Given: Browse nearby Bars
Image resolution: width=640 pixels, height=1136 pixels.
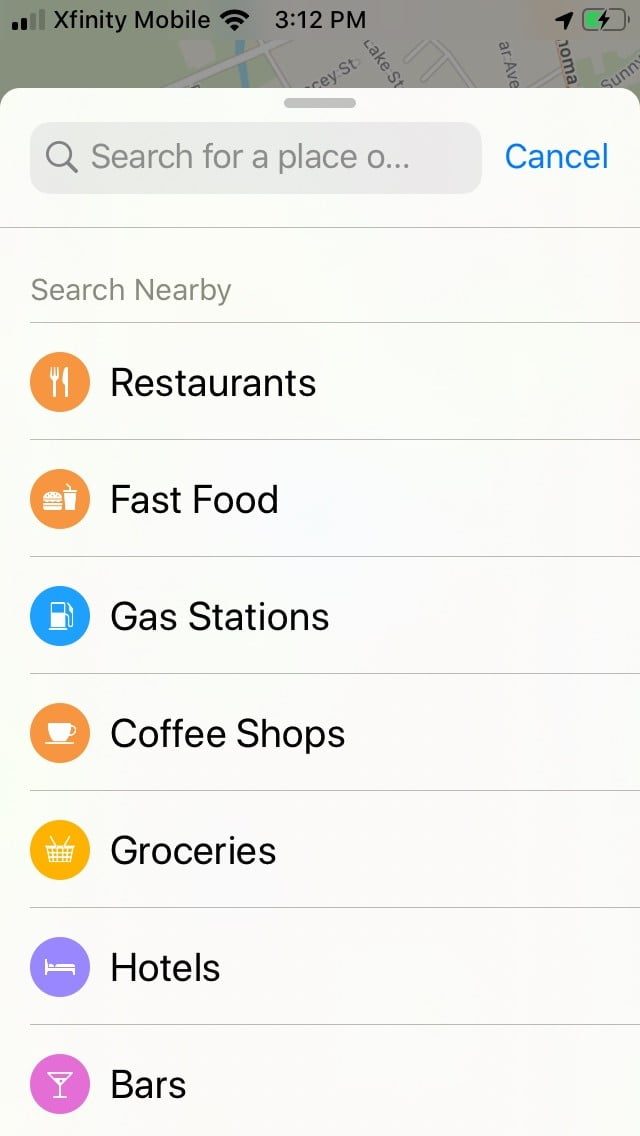Looking at the screenshot, I should click(148, 1084).
